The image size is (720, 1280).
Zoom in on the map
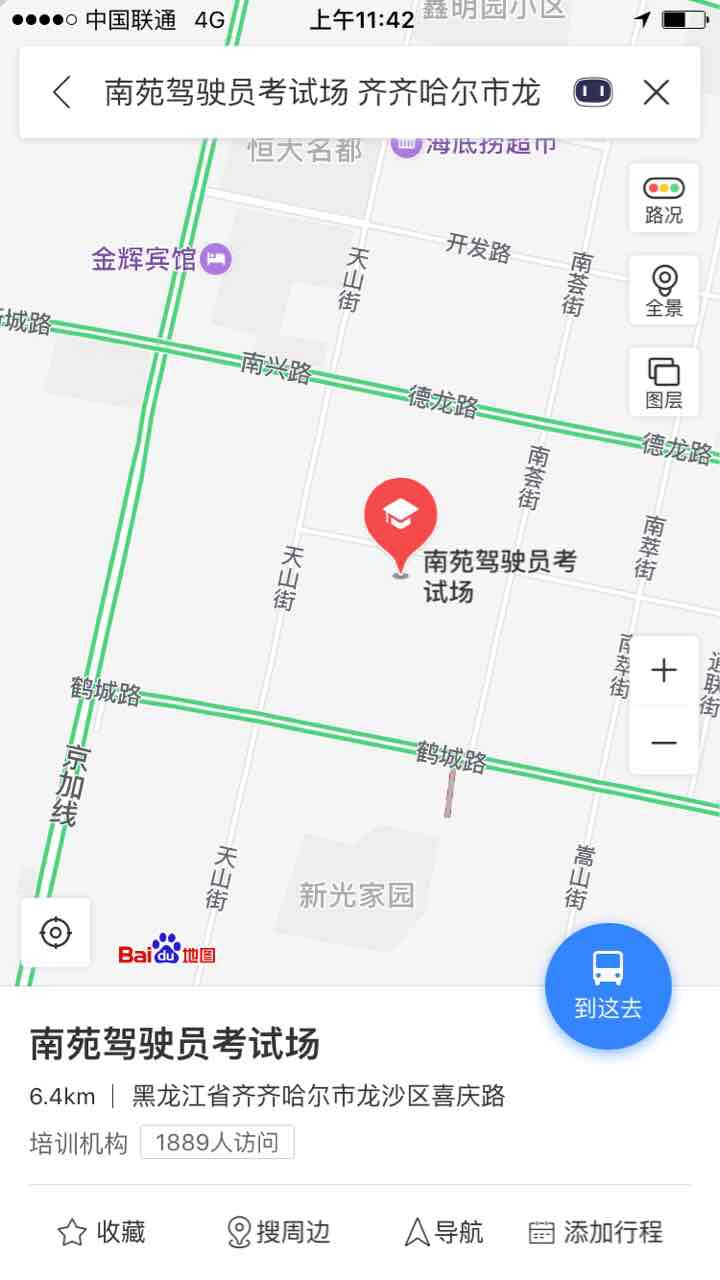[x=664, y=670]
